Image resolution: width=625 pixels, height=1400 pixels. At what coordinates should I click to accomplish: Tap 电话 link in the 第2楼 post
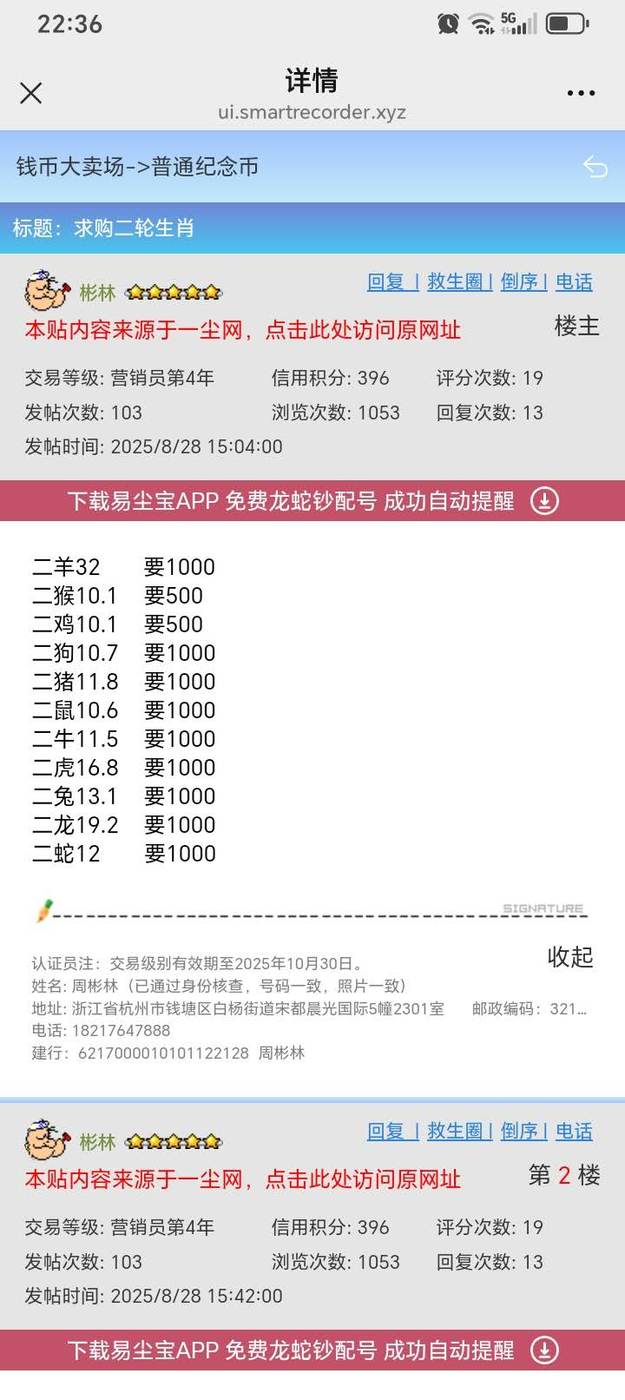click(574, 1131)
